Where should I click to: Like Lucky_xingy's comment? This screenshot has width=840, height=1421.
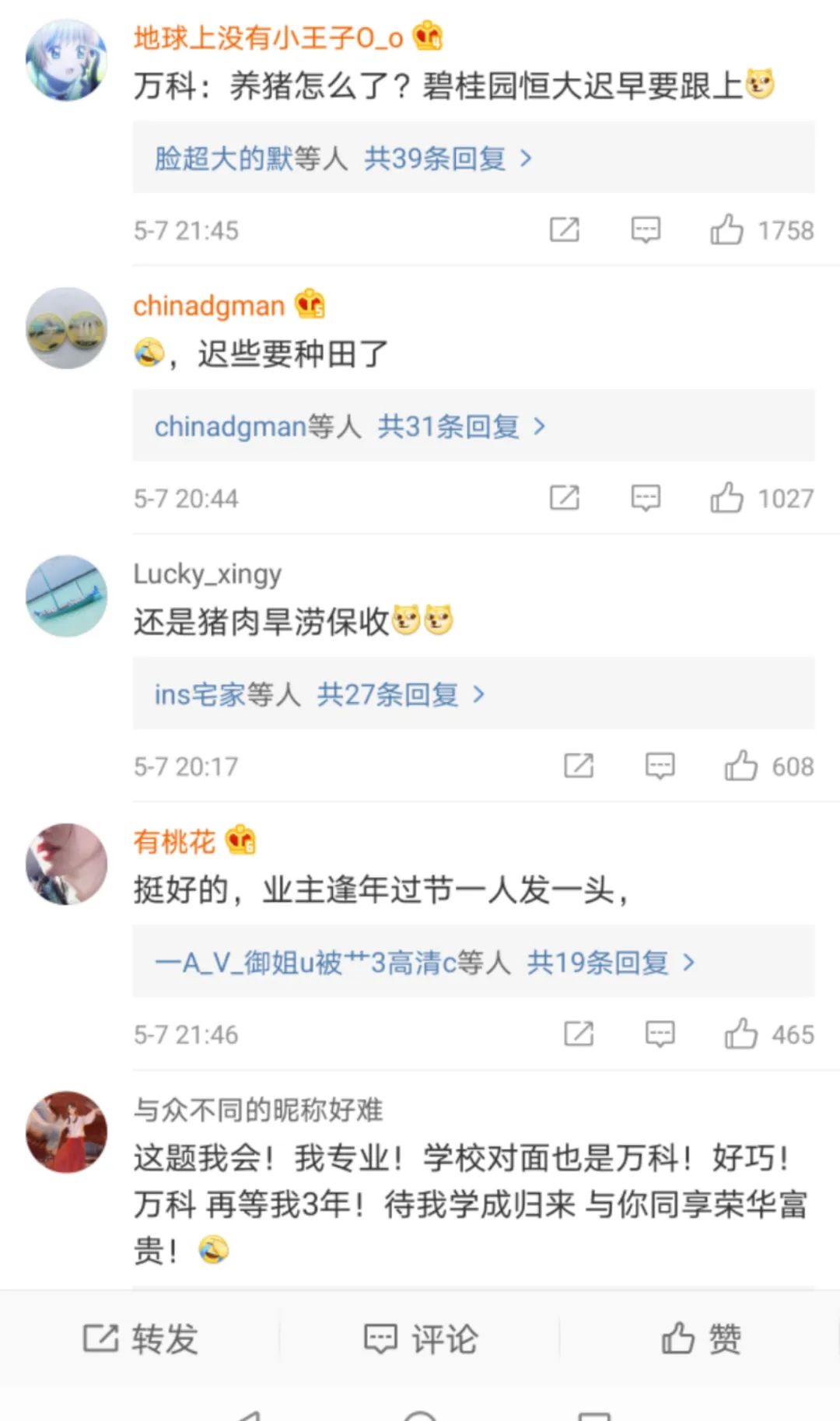[740, 767]
